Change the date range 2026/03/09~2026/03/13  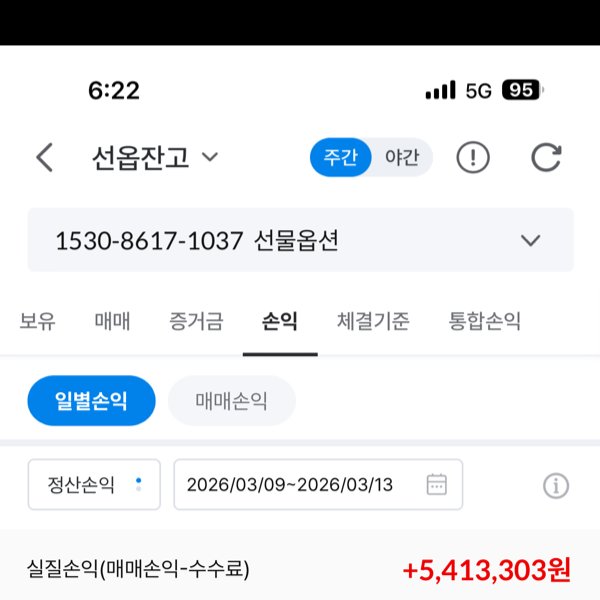point(318,485)
